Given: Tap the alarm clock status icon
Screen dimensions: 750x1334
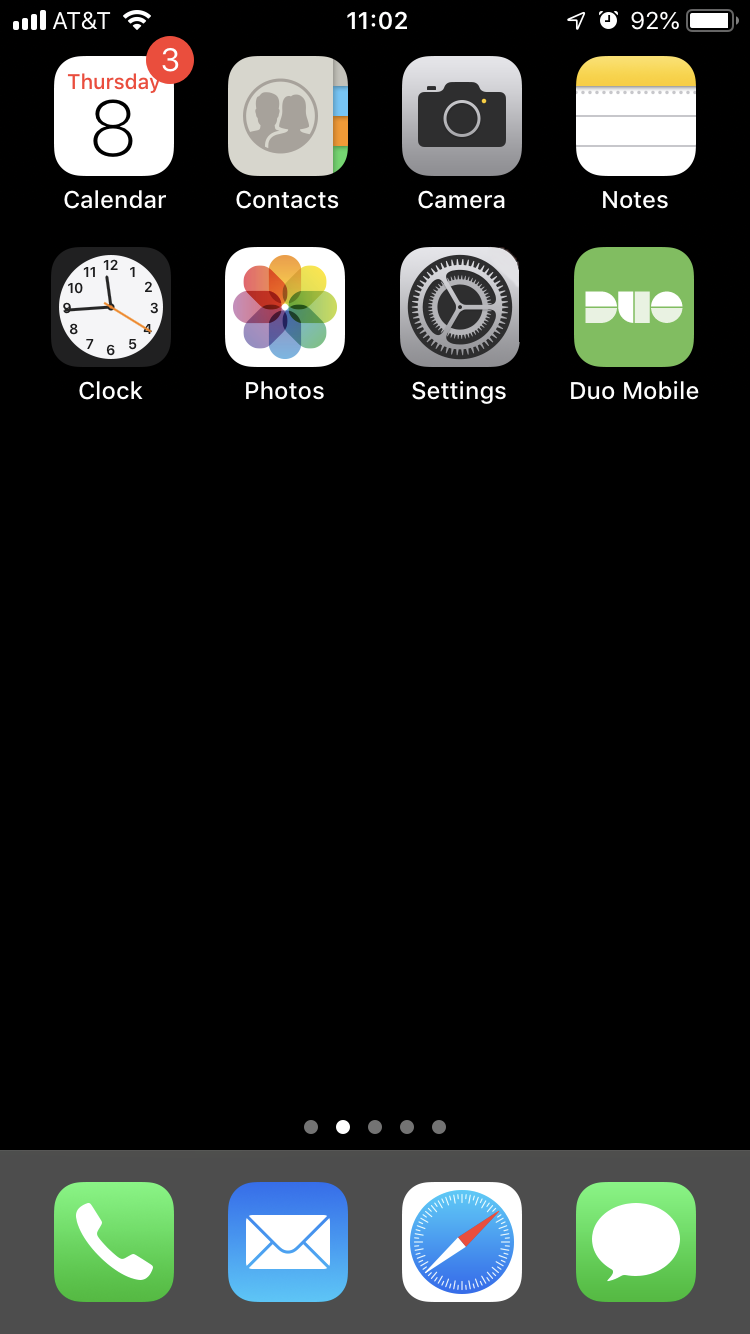Looking at the screenshot, I should (x=608, y=19).
